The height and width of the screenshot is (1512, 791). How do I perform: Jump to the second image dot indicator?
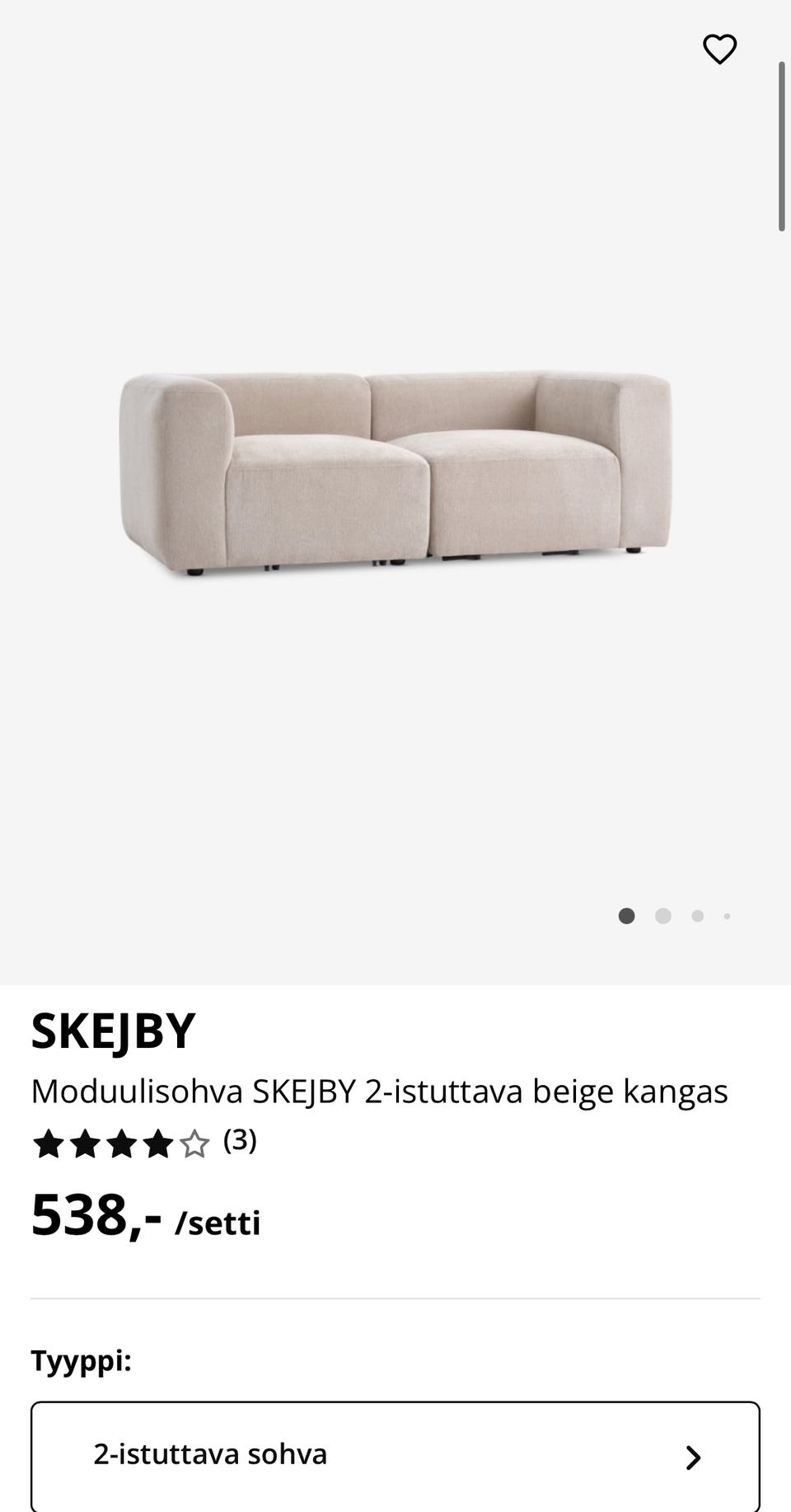(x=662, y=916)
